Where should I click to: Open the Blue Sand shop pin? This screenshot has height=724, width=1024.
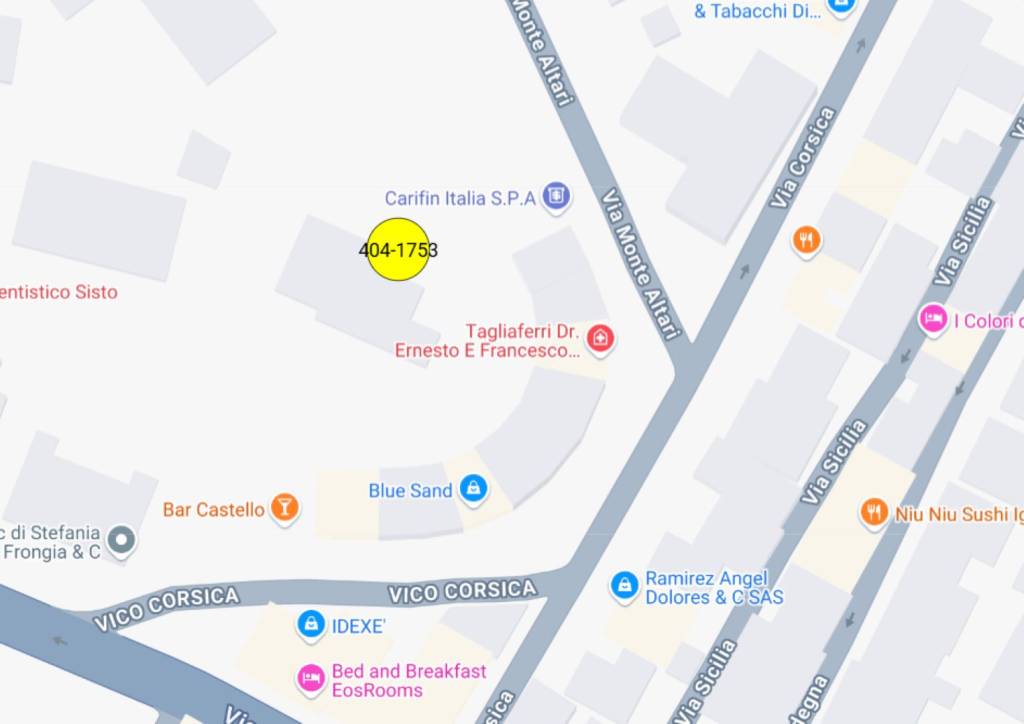[472, 488]
